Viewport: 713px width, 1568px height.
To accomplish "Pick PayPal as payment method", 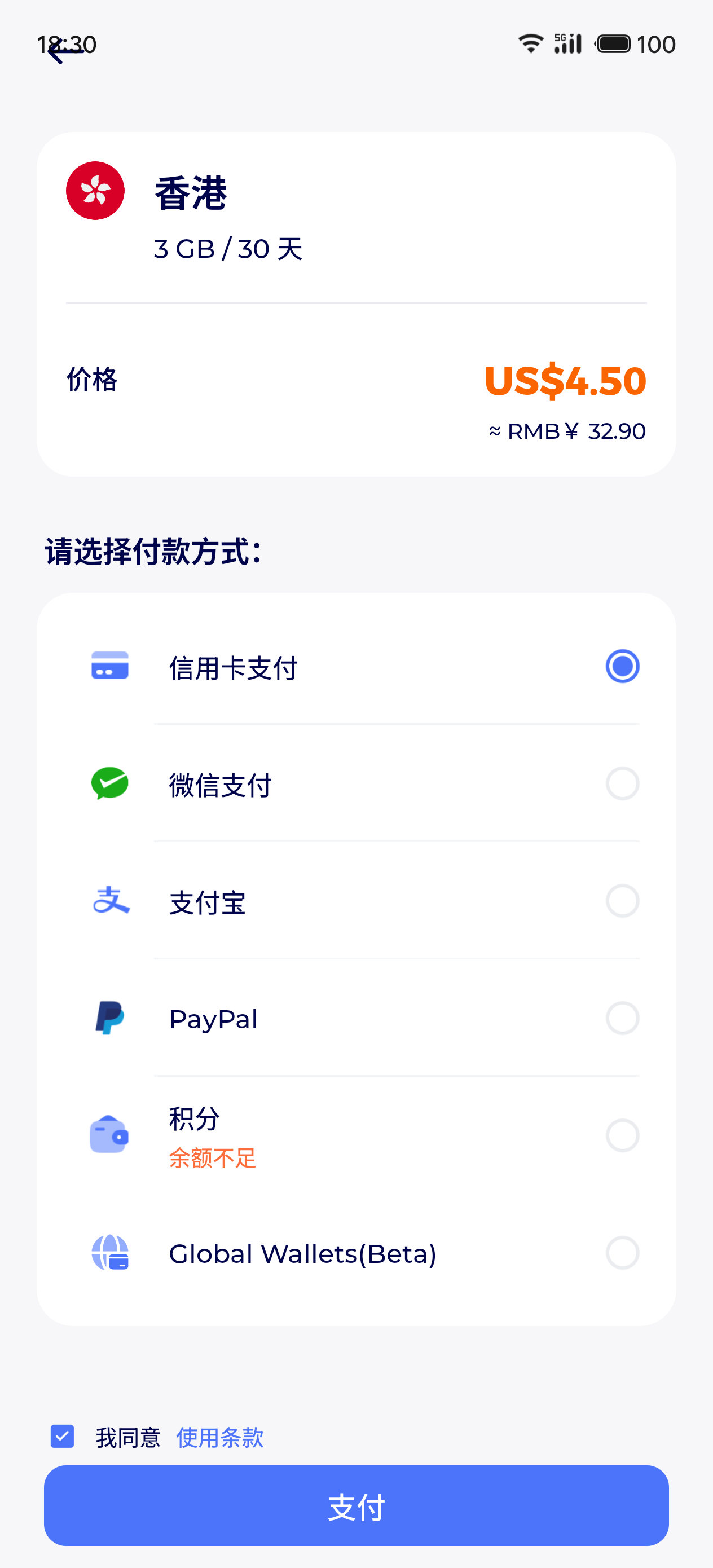I will 622,1018.
